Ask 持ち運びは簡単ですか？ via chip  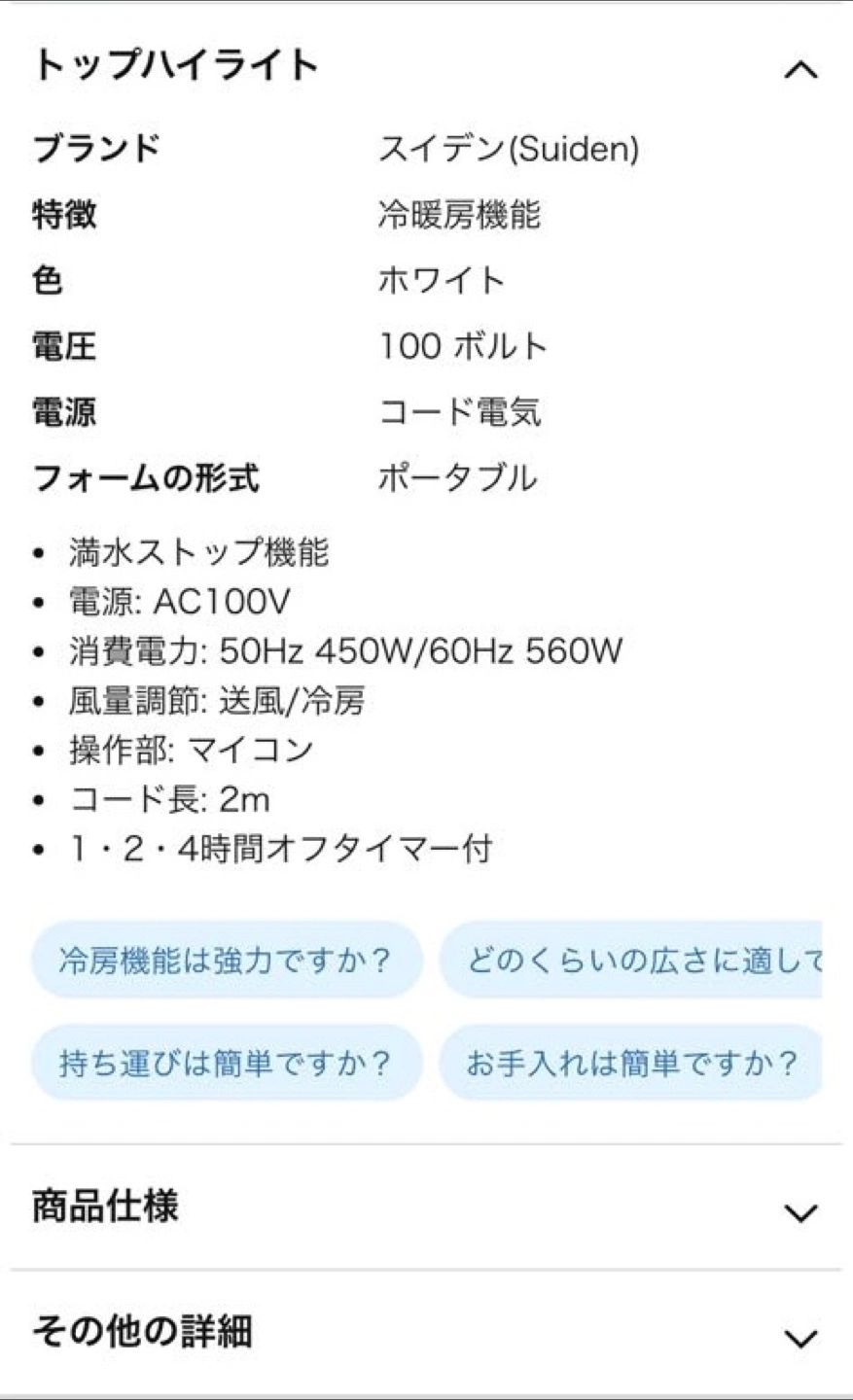tap(227, 1063)
